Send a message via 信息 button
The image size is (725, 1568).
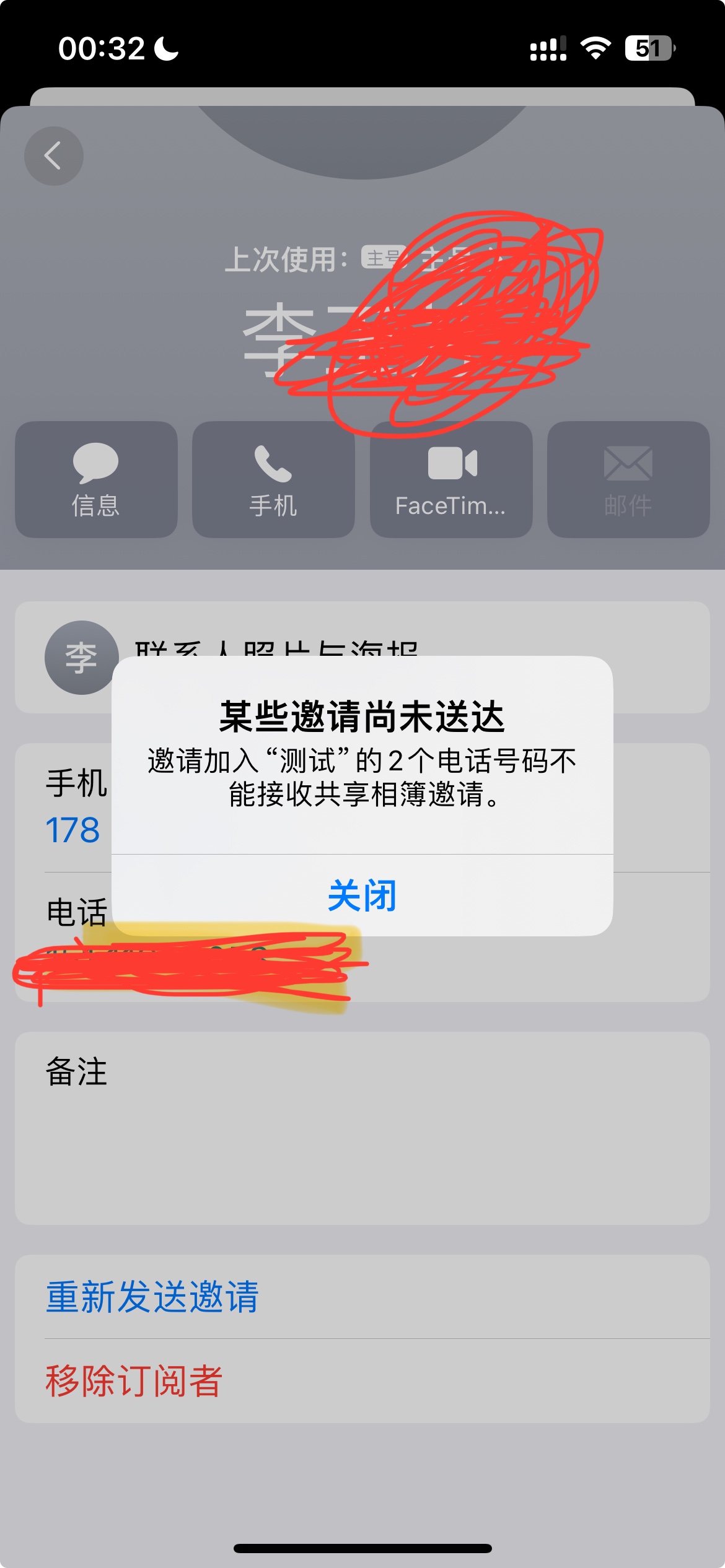coord(96,480)
